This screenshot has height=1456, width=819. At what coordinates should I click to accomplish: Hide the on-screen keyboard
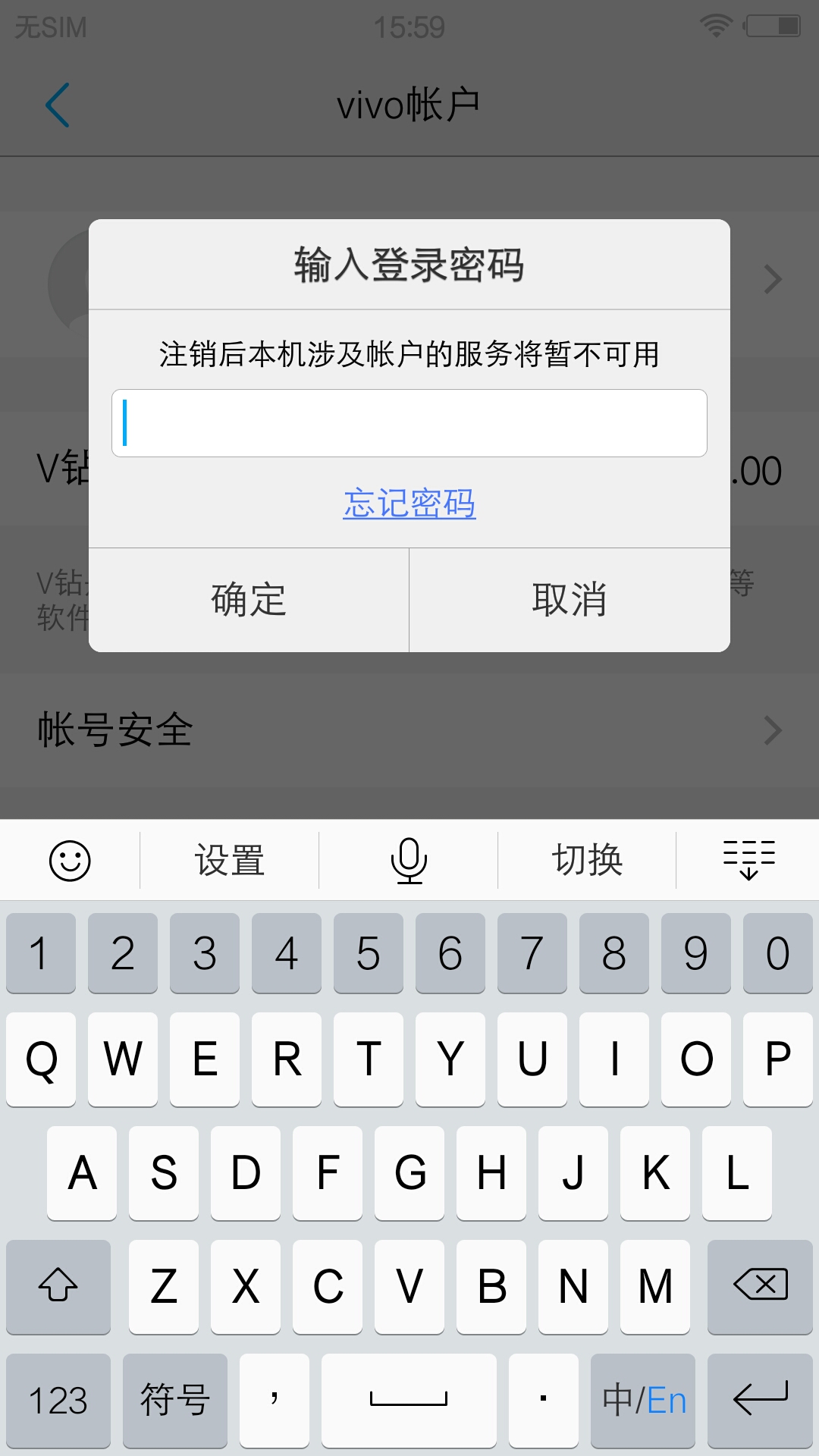(x=748, y=861)
